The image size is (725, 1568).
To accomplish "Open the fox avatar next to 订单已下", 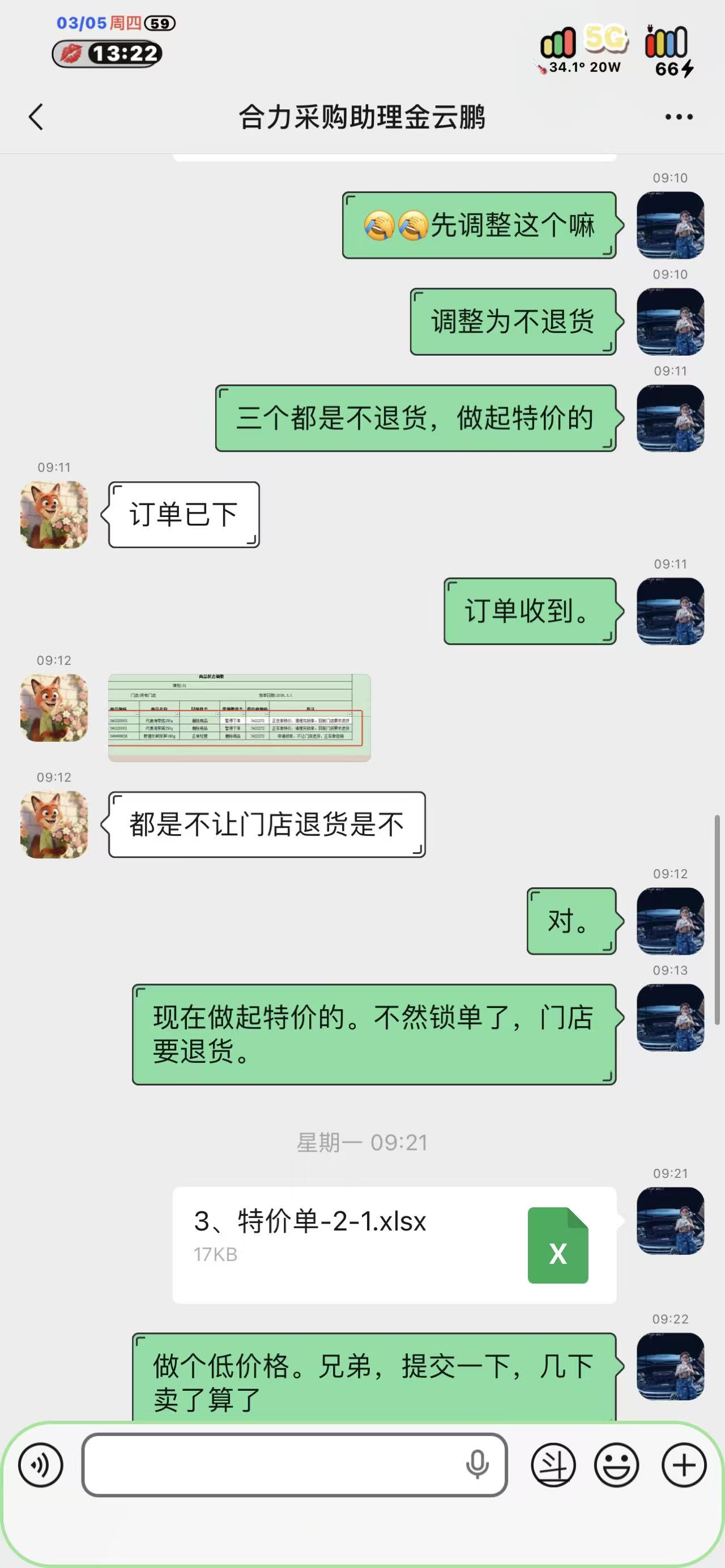I will point(54,515).
